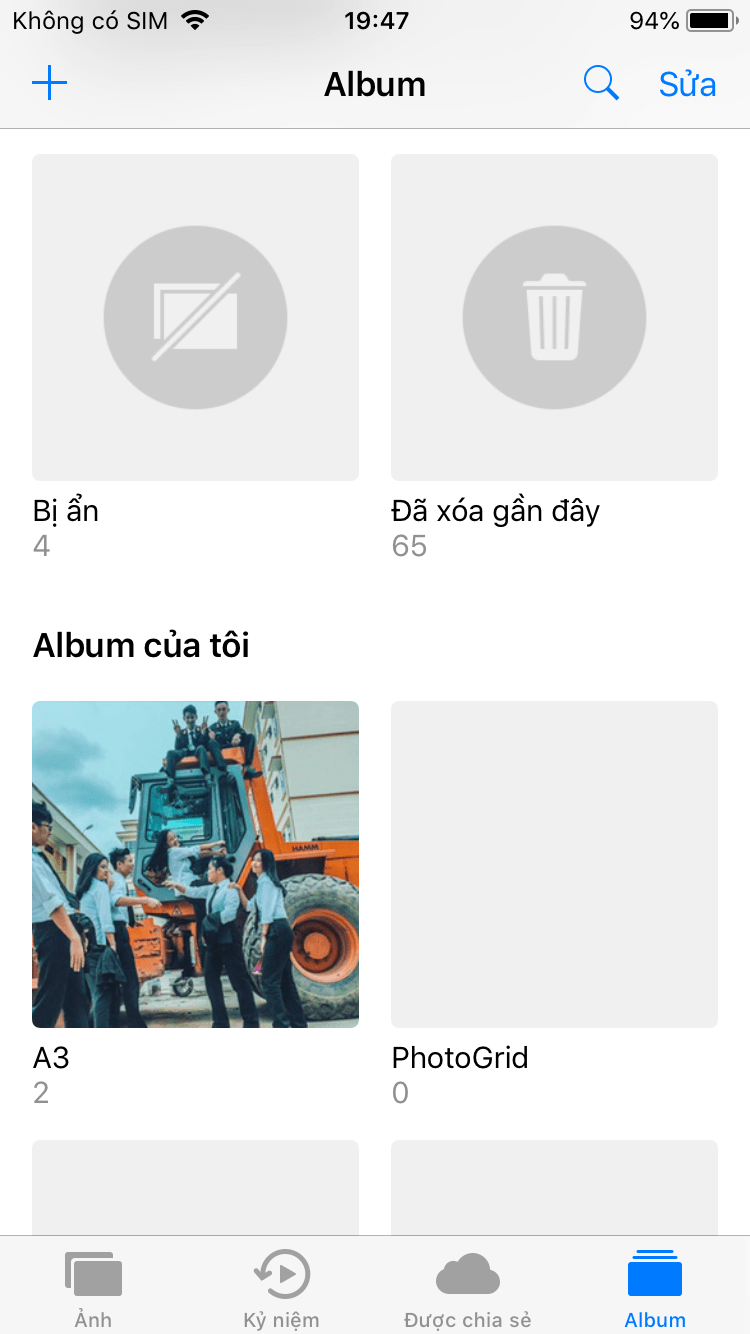Viewport: 750px width, 1334px height.
Task: Open the A3 album
Action: 195,864
